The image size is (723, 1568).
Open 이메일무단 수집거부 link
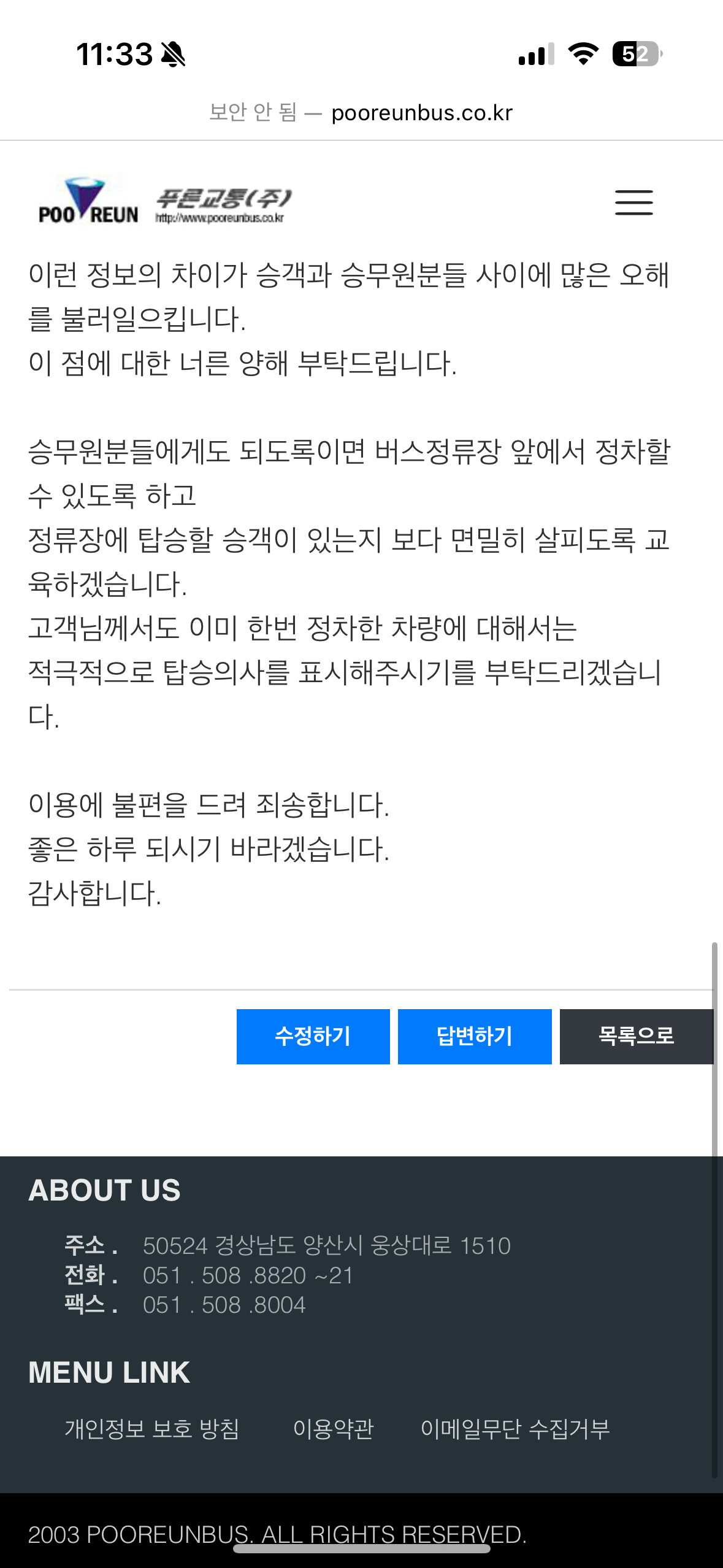point(515,1429)
